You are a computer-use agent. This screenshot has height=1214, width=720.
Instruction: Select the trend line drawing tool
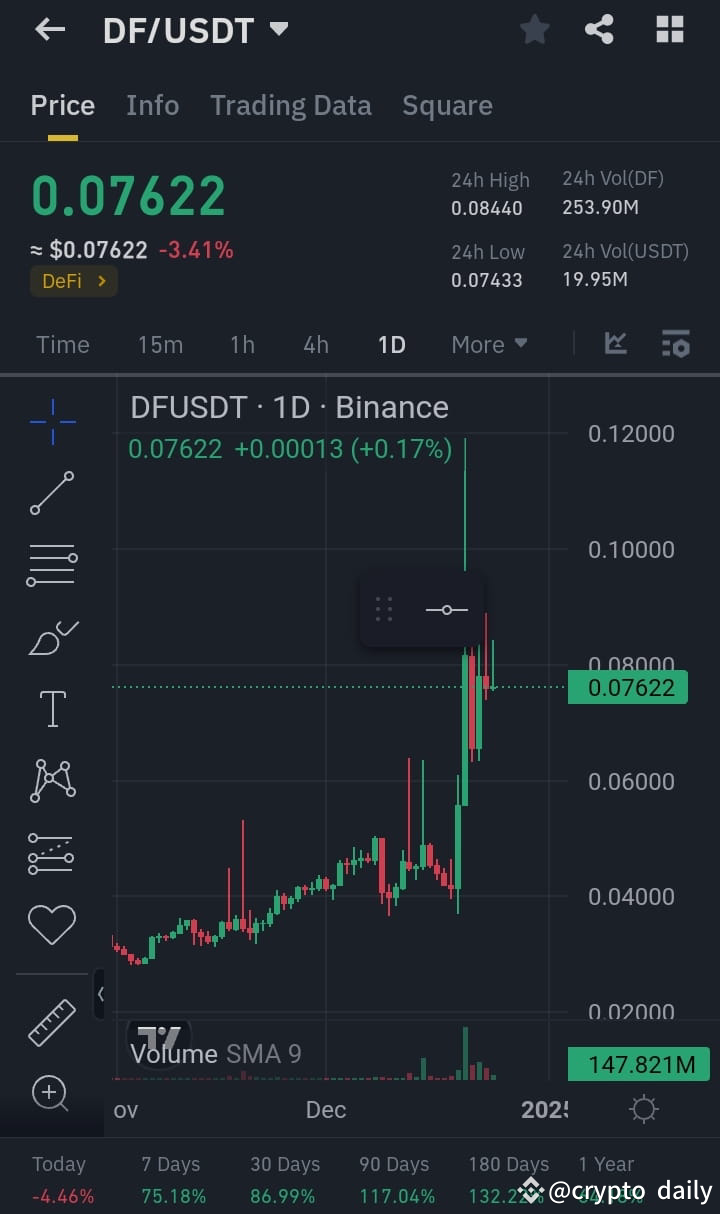[51, 493]
